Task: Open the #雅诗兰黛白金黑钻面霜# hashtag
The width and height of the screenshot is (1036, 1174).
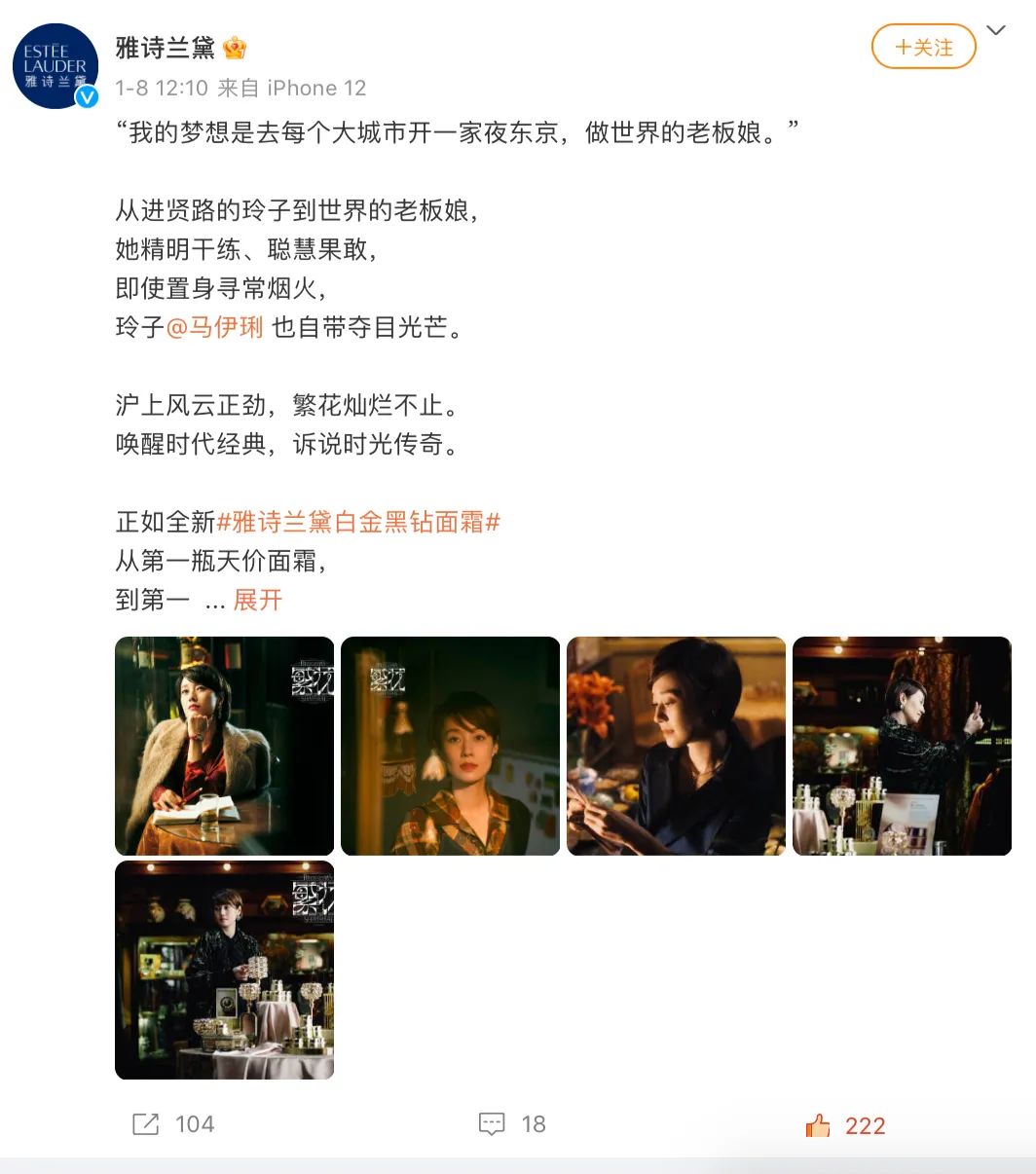Action: pyautogui.click(x=358, y=522)
